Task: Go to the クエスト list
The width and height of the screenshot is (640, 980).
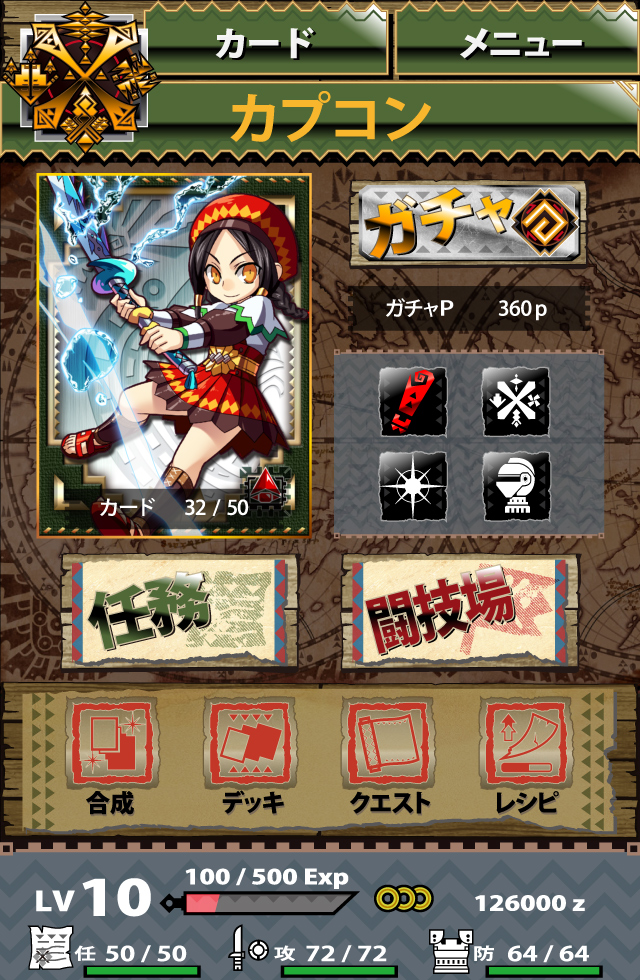Action: click(388, 758)
